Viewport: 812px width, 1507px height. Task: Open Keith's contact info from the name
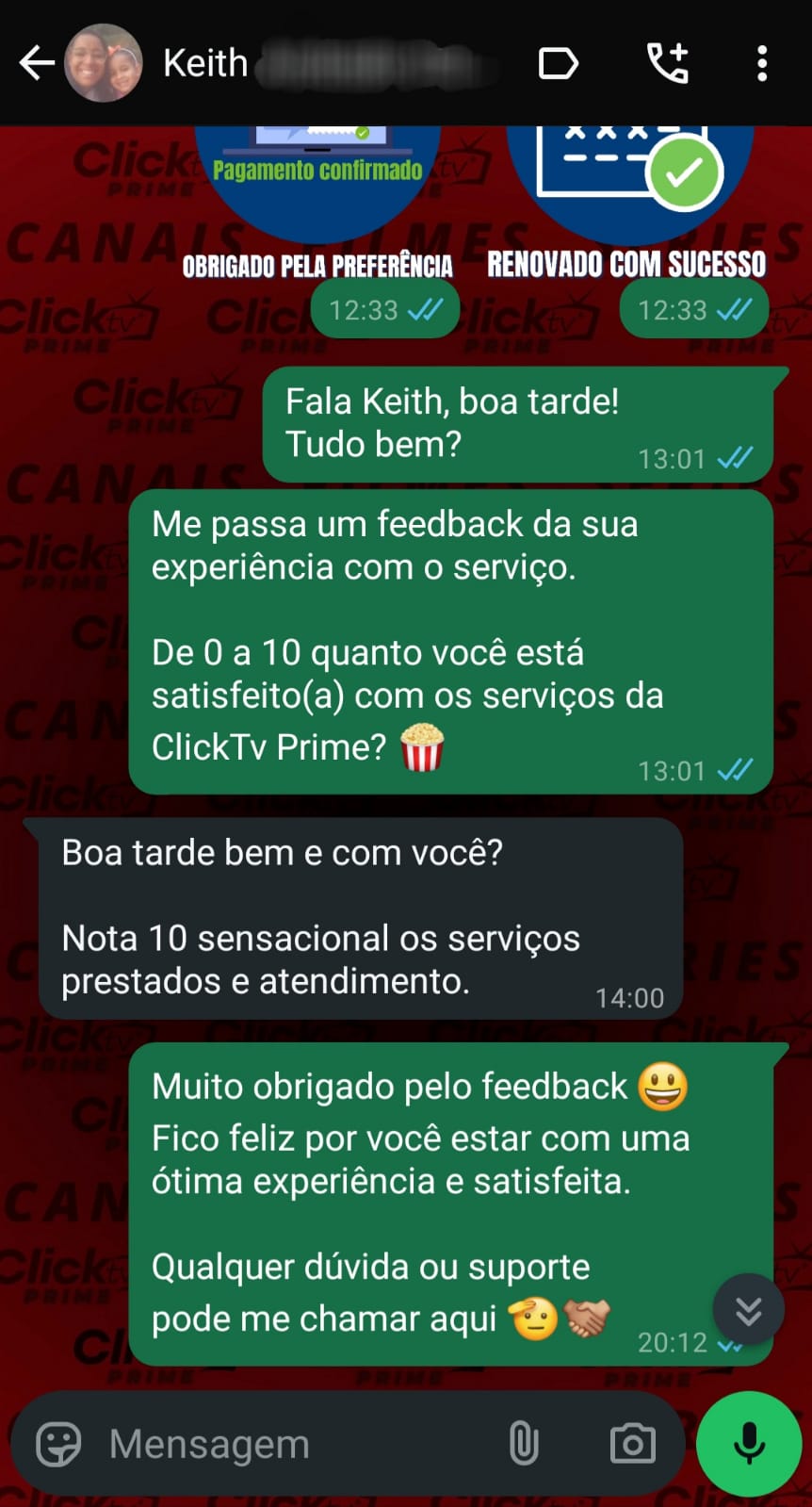[206, 64]
